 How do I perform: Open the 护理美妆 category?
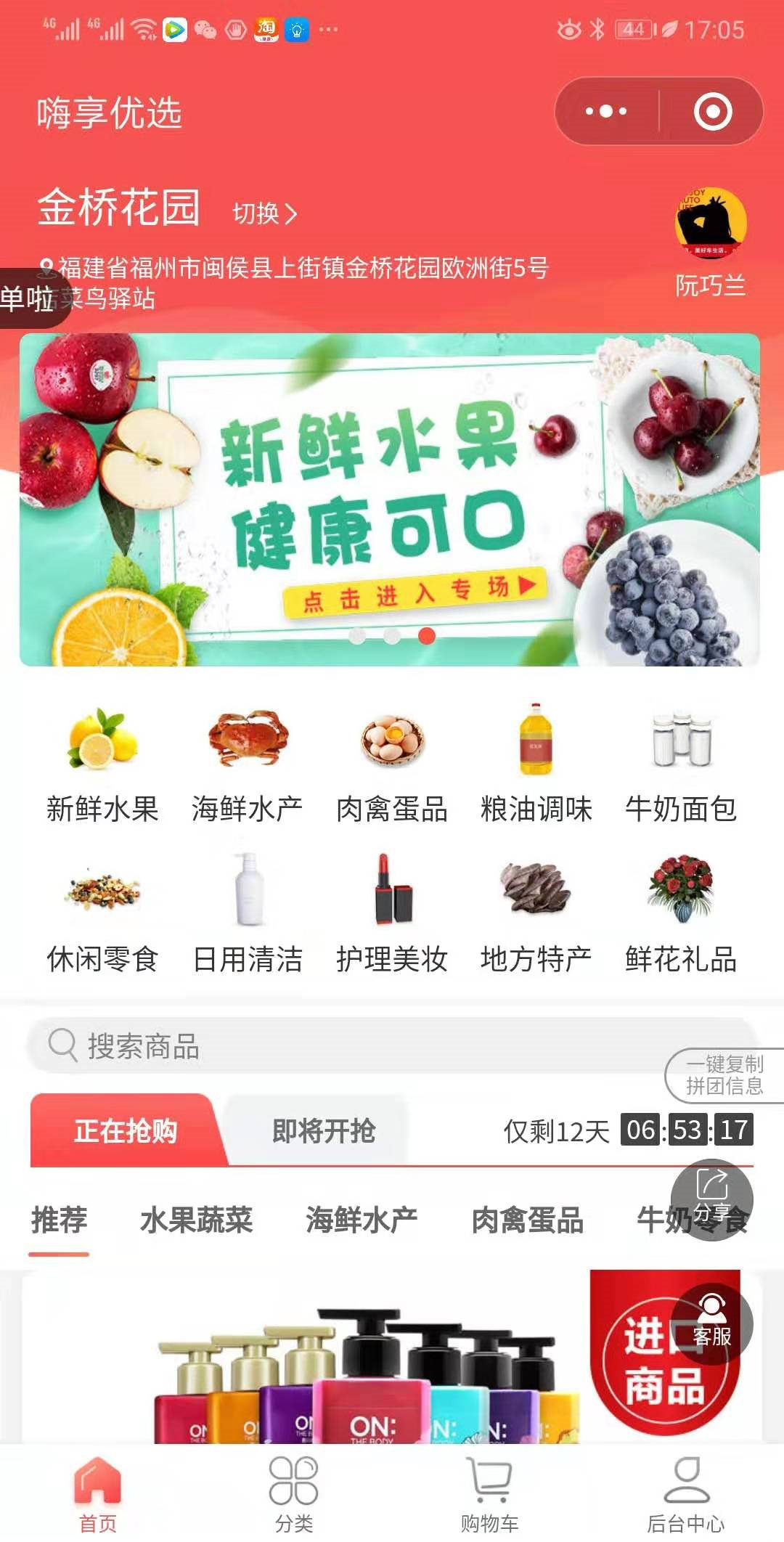click(x=392, y=916)
